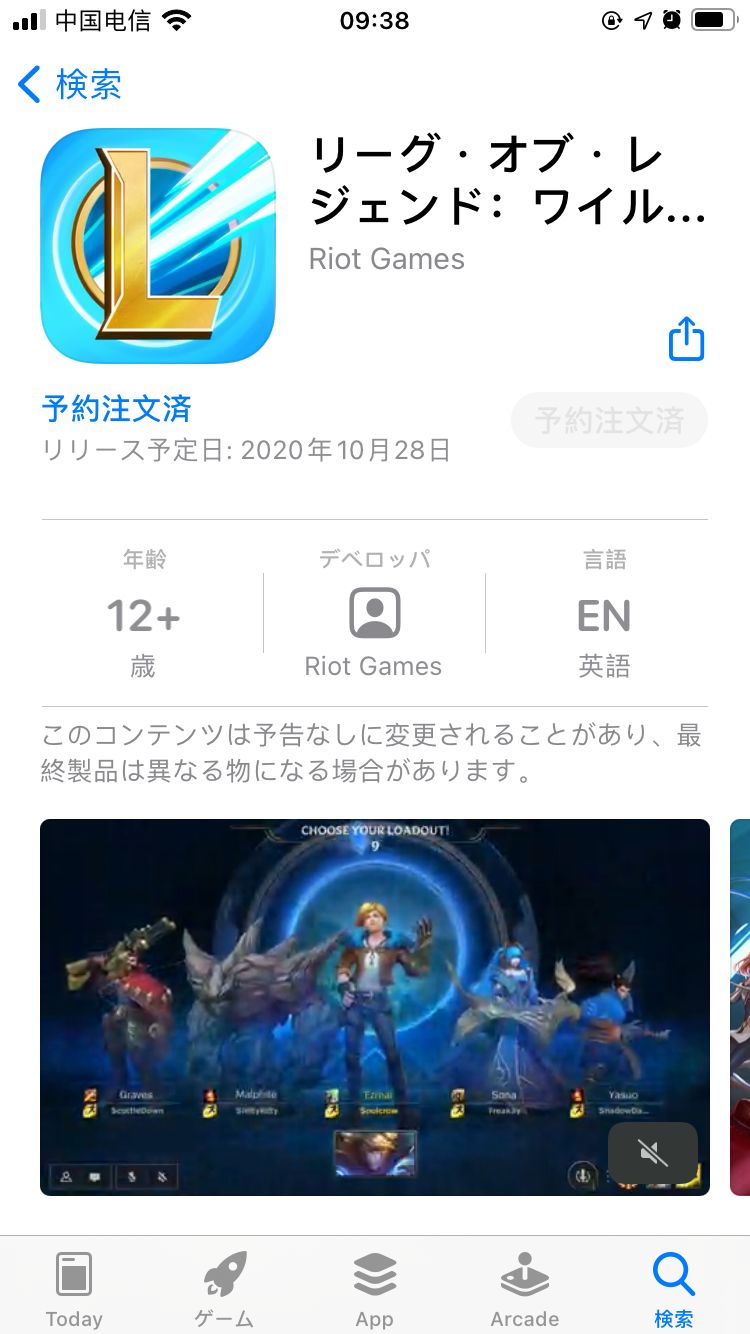Tap the 予約注文済 pre-order button
The image size is (750, 1334).
[609, 420]
